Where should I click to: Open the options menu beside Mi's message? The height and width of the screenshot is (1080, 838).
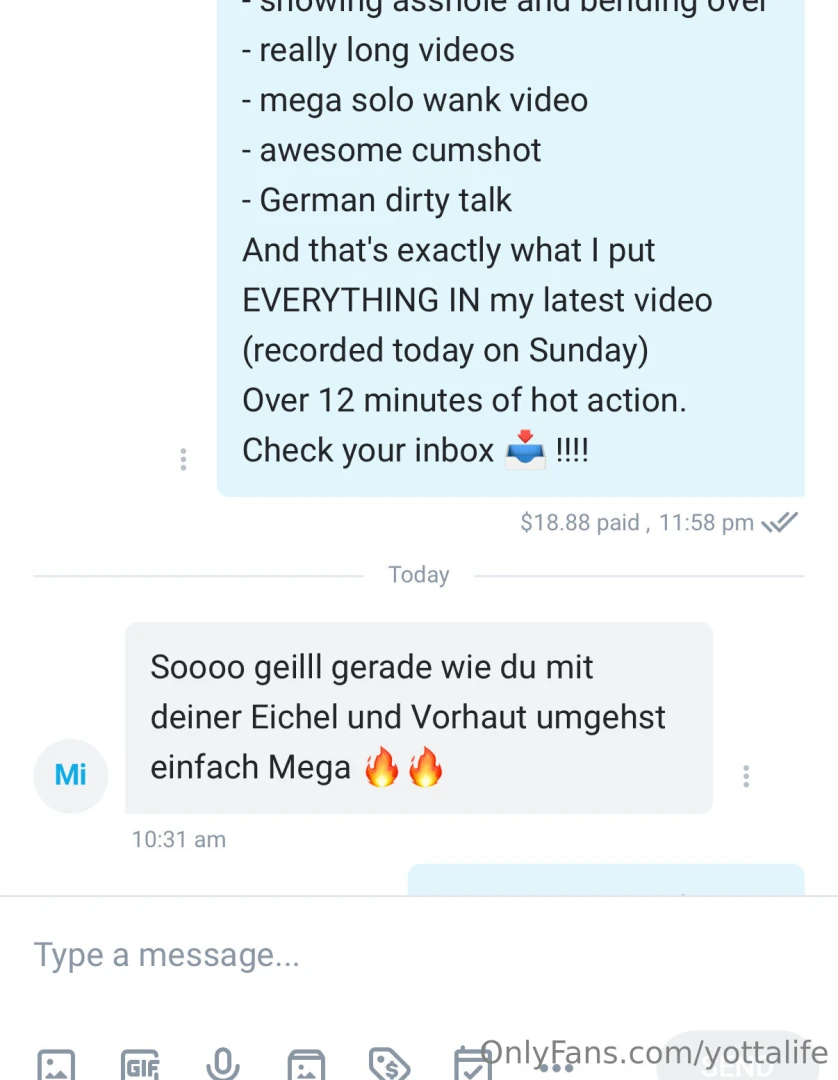tap(745, 775)
